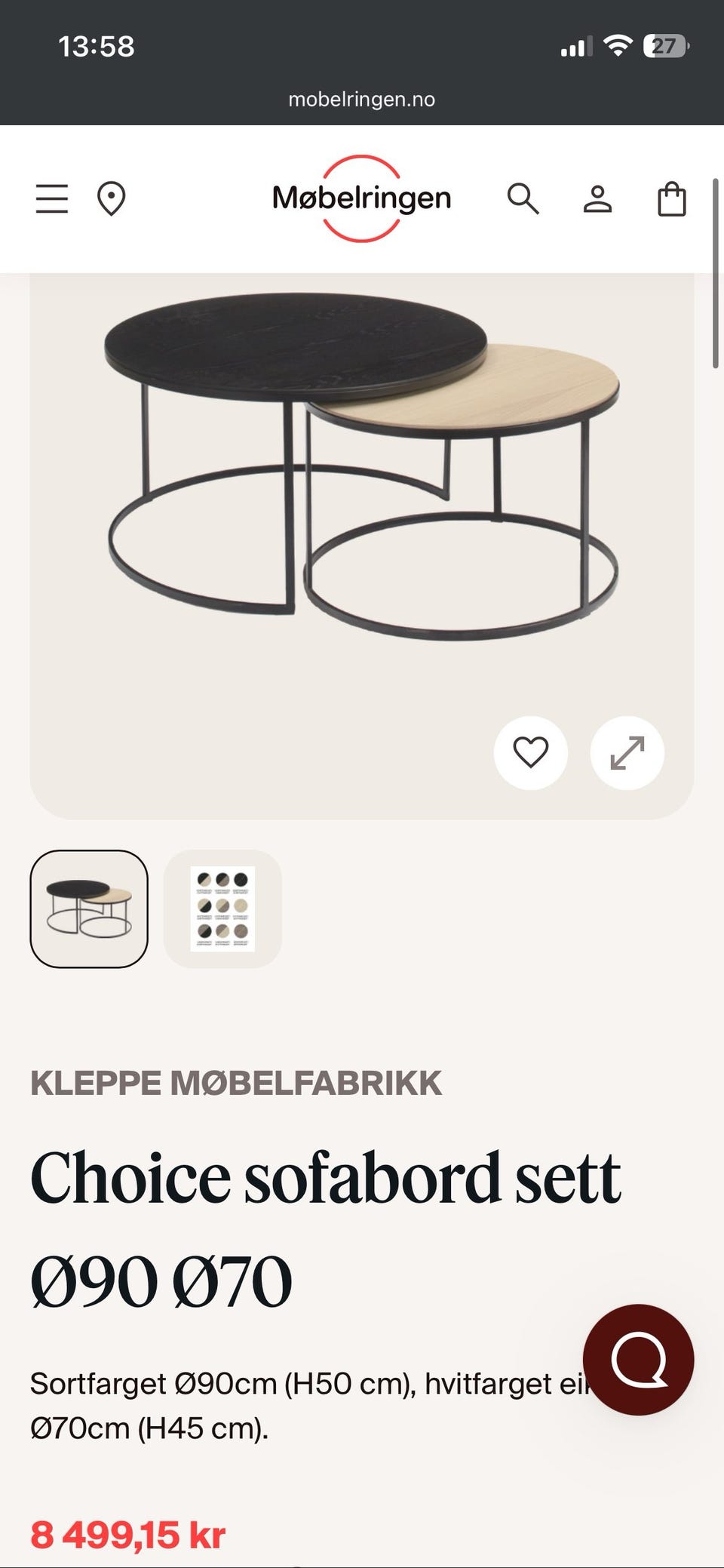Click the Wi-Fi indicator in status bar

point(617,47)
